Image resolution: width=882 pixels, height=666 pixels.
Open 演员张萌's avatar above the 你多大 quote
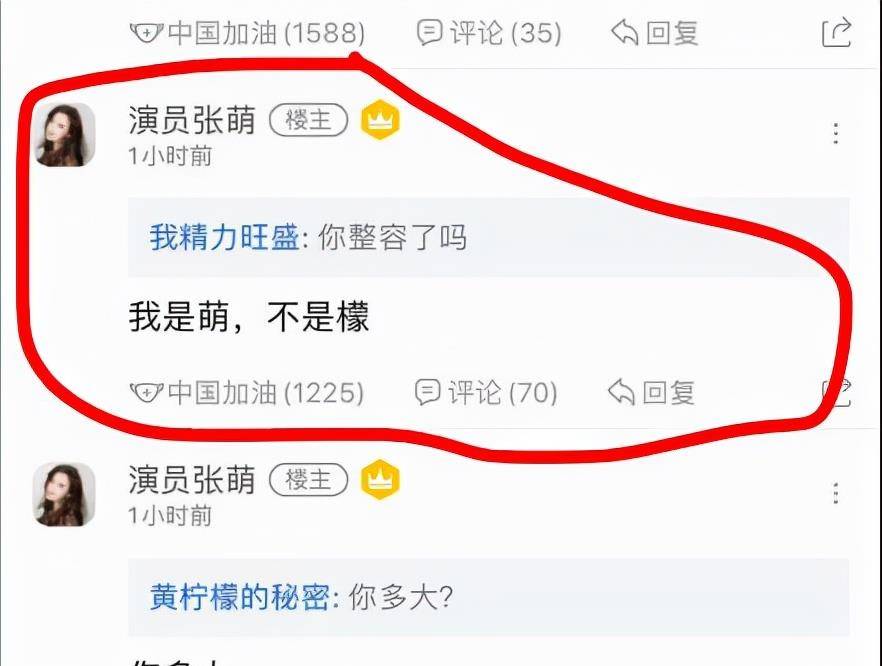click(x=65, y=495)
